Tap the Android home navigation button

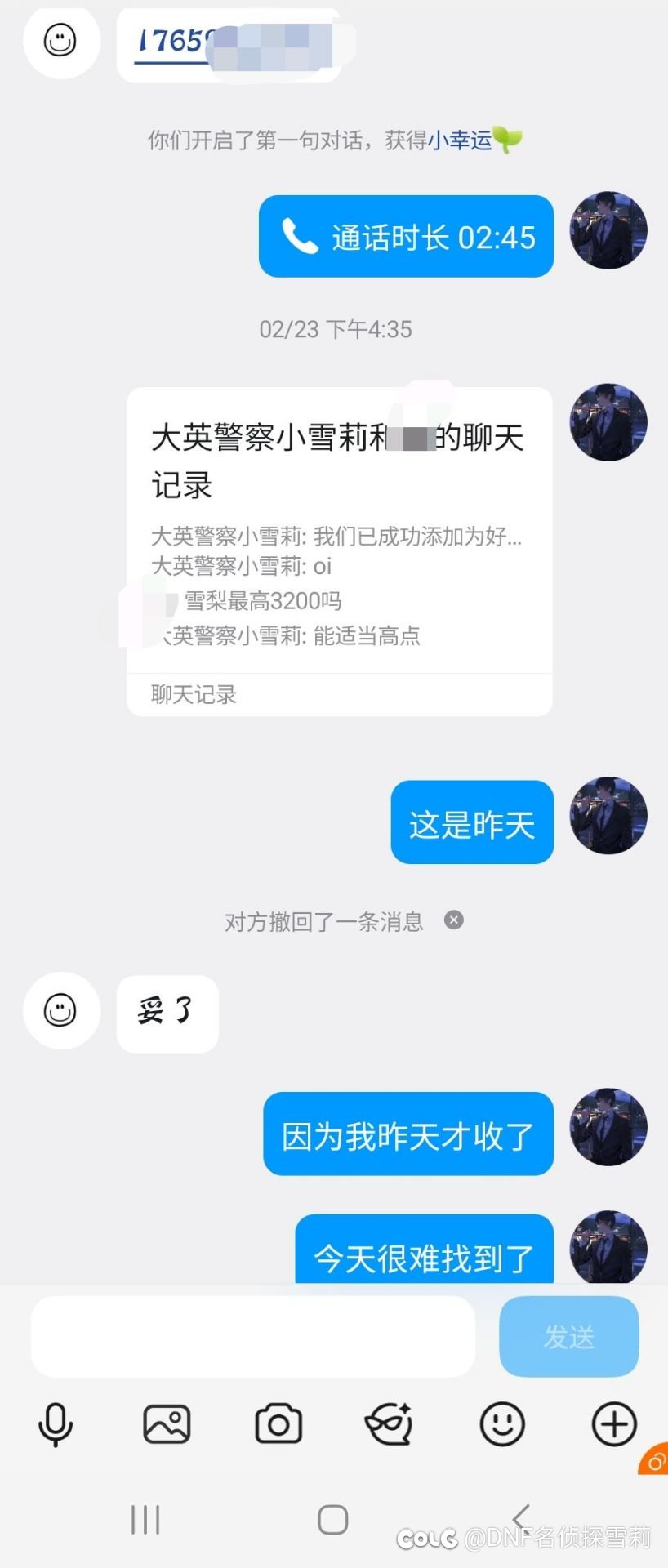(x=333, y=1519)
